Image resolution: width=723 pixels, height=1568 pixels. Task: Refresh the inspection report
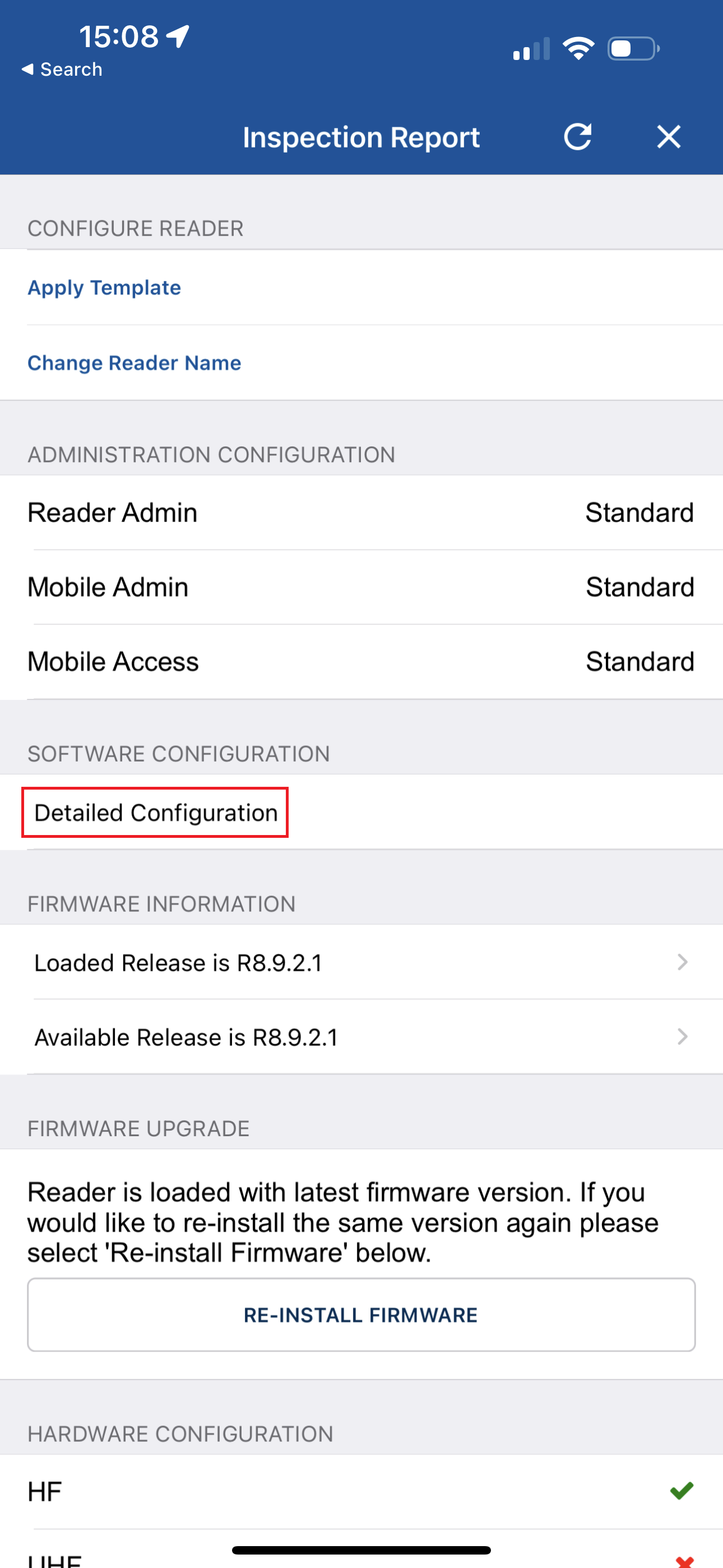(577, 137)
